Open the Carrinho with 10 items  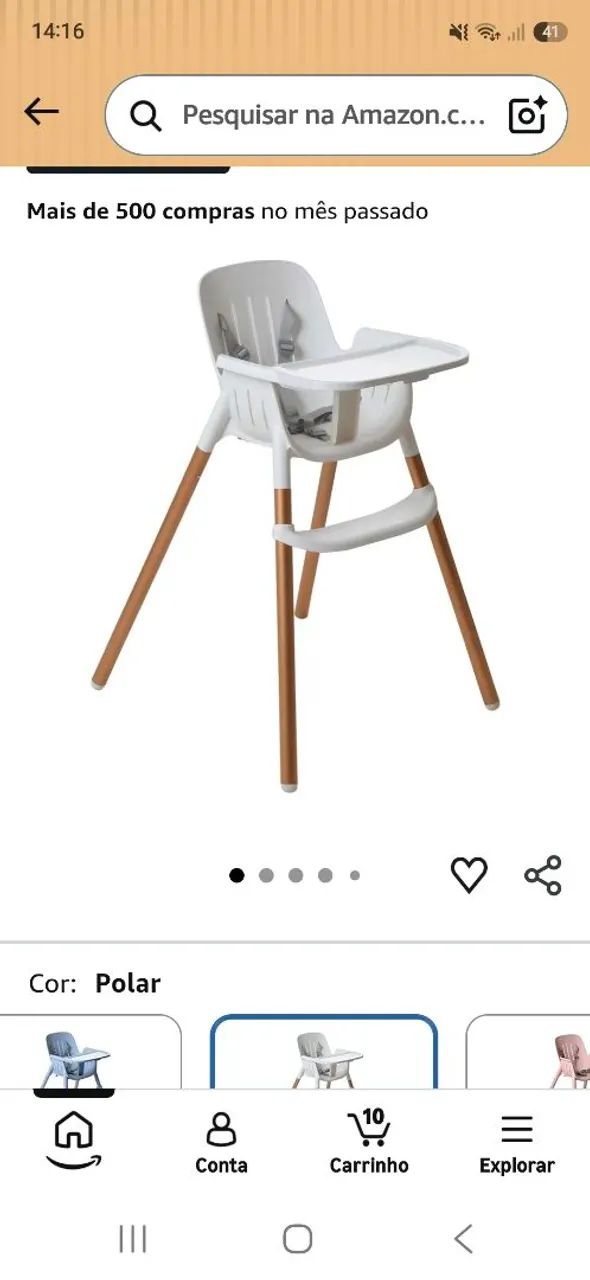pos(369,1142)
